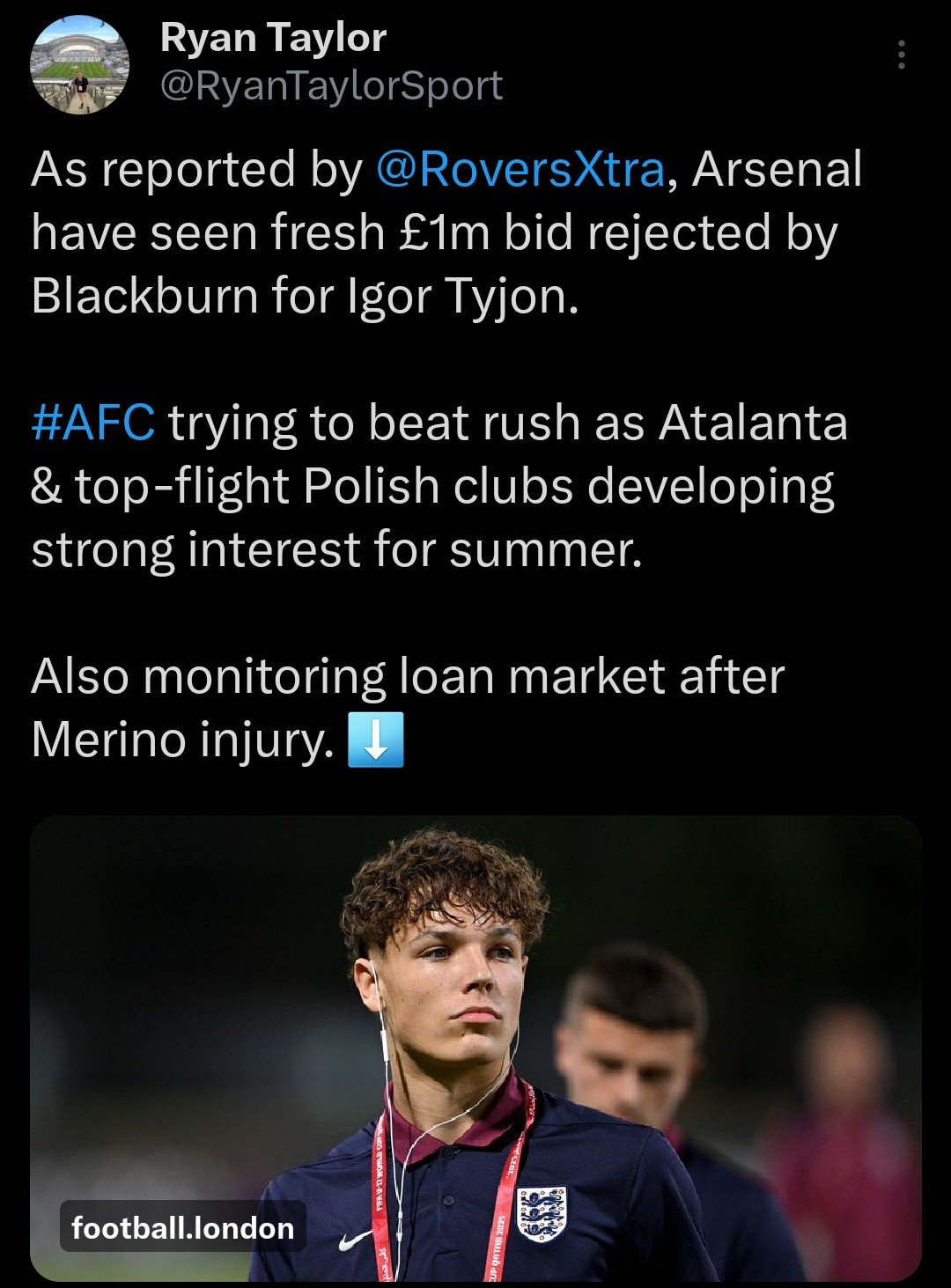Open the football.london article card
The height and width of the screenshot is (1288, 951).
[x=475, y=1048]
